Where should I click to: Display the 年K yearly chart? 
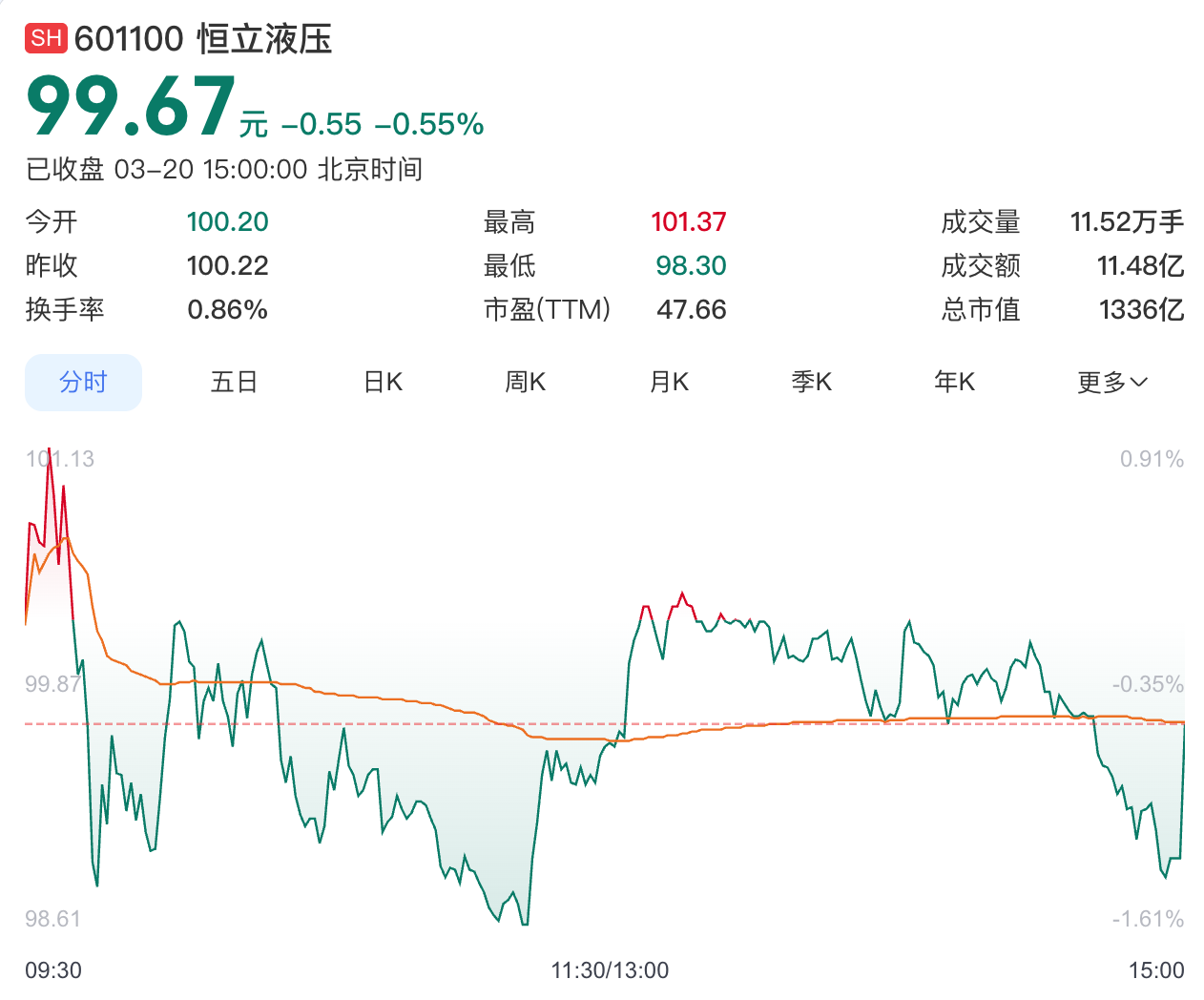(955, 383)
